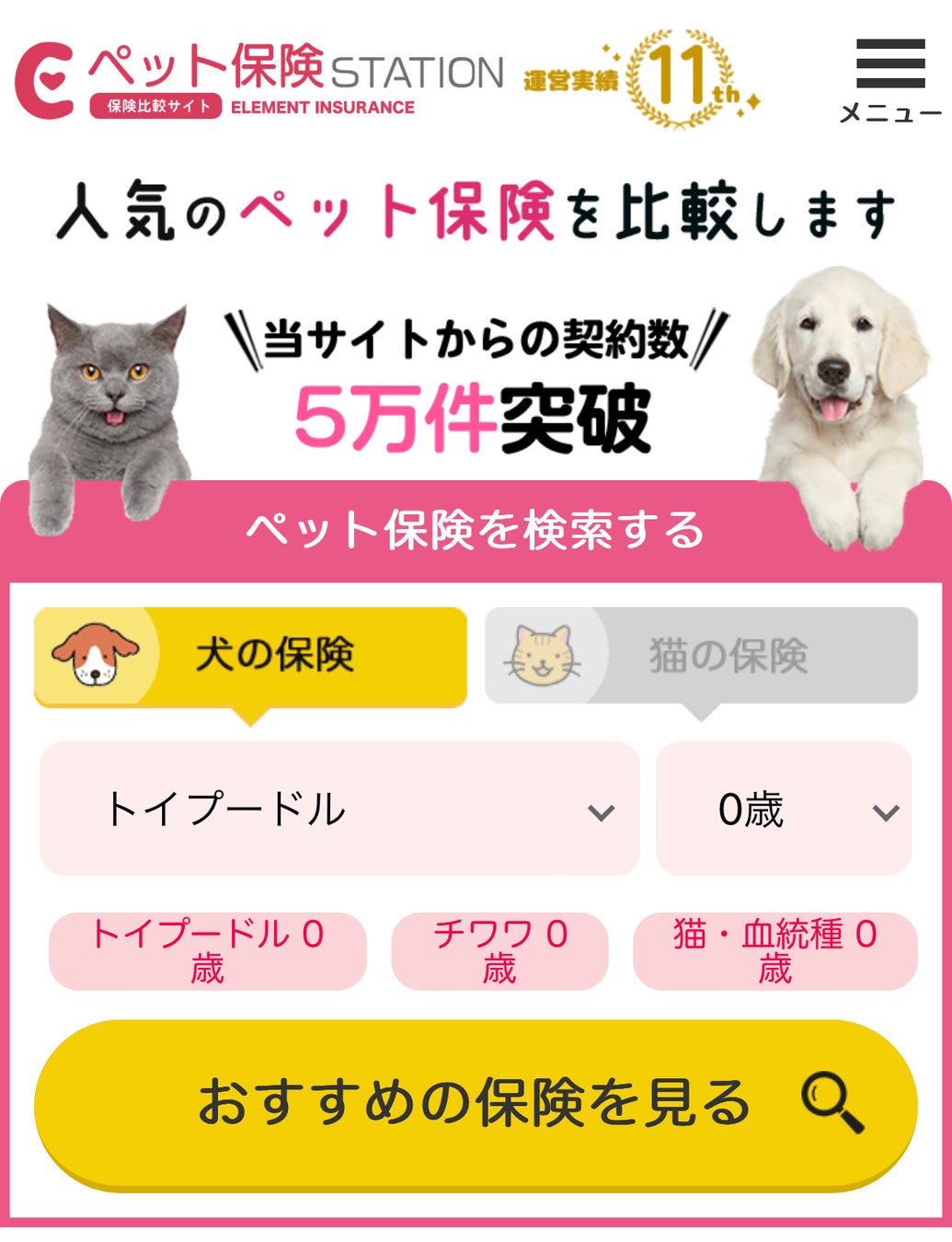Expand the トイプードル breed dropdown
The height and width of the screenshot is (1242, 952).
tap(339, 810)
